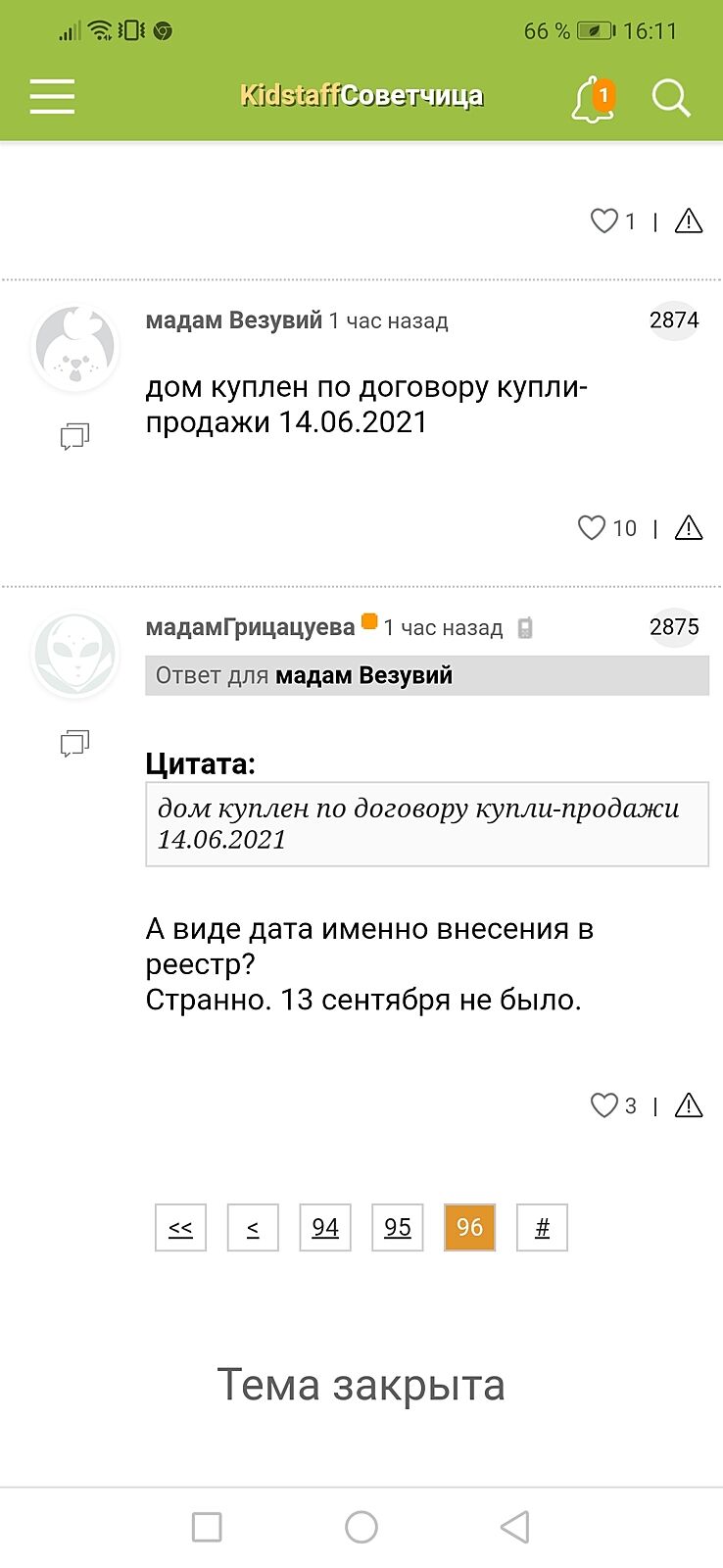Tap the reply icon under мадамГрицацуева's avatar

(x=74, y=744)
